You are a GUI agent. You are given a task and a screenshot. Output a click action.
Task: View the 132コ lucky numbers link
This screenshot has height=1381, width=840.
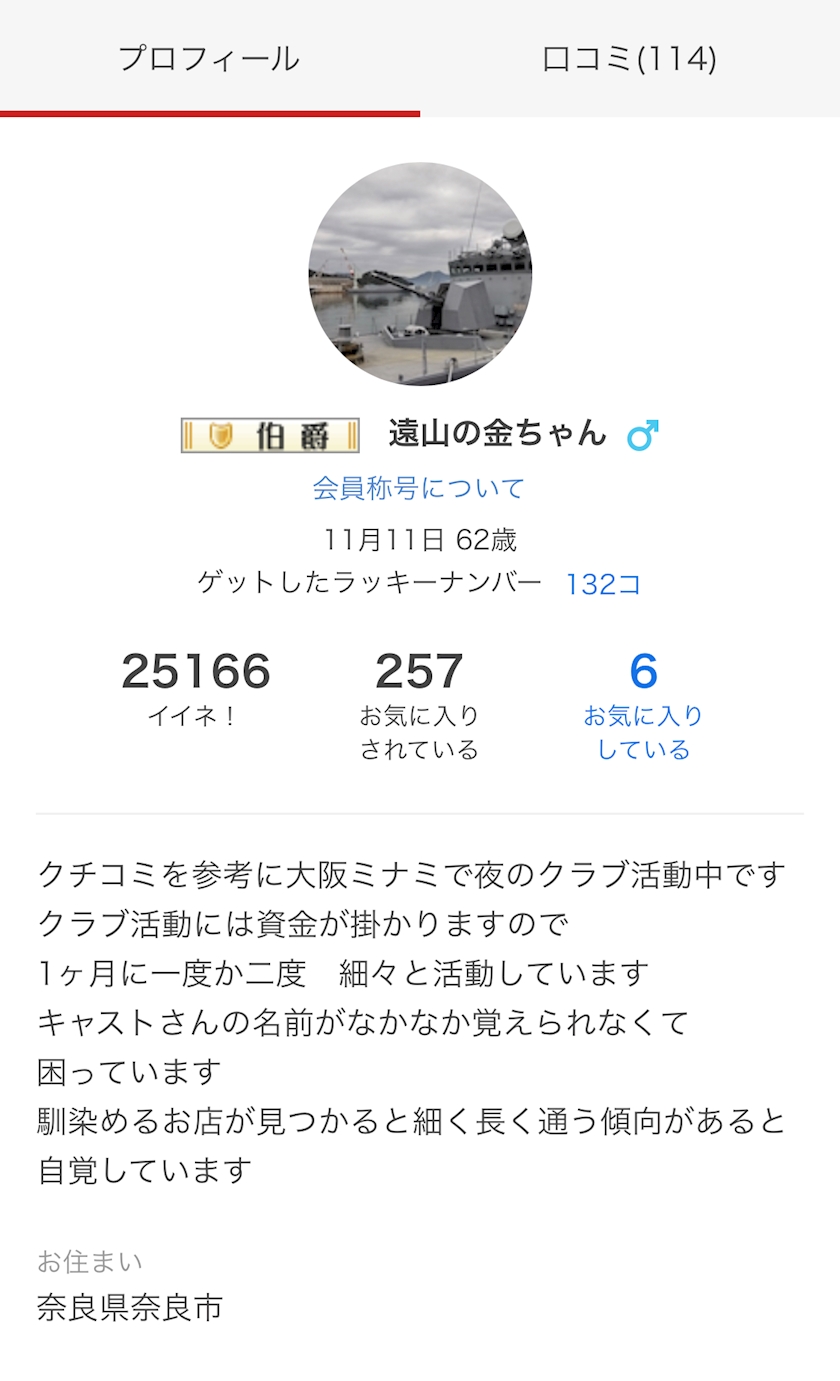(603, 584)
